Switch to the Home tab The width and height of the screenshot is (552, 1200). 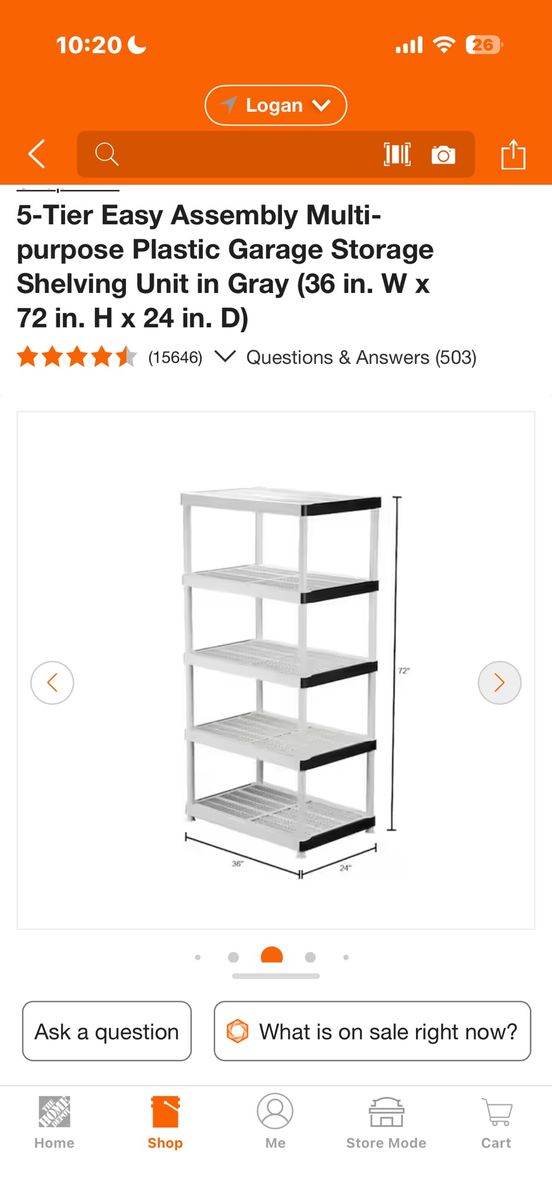tap(54, 1122)
